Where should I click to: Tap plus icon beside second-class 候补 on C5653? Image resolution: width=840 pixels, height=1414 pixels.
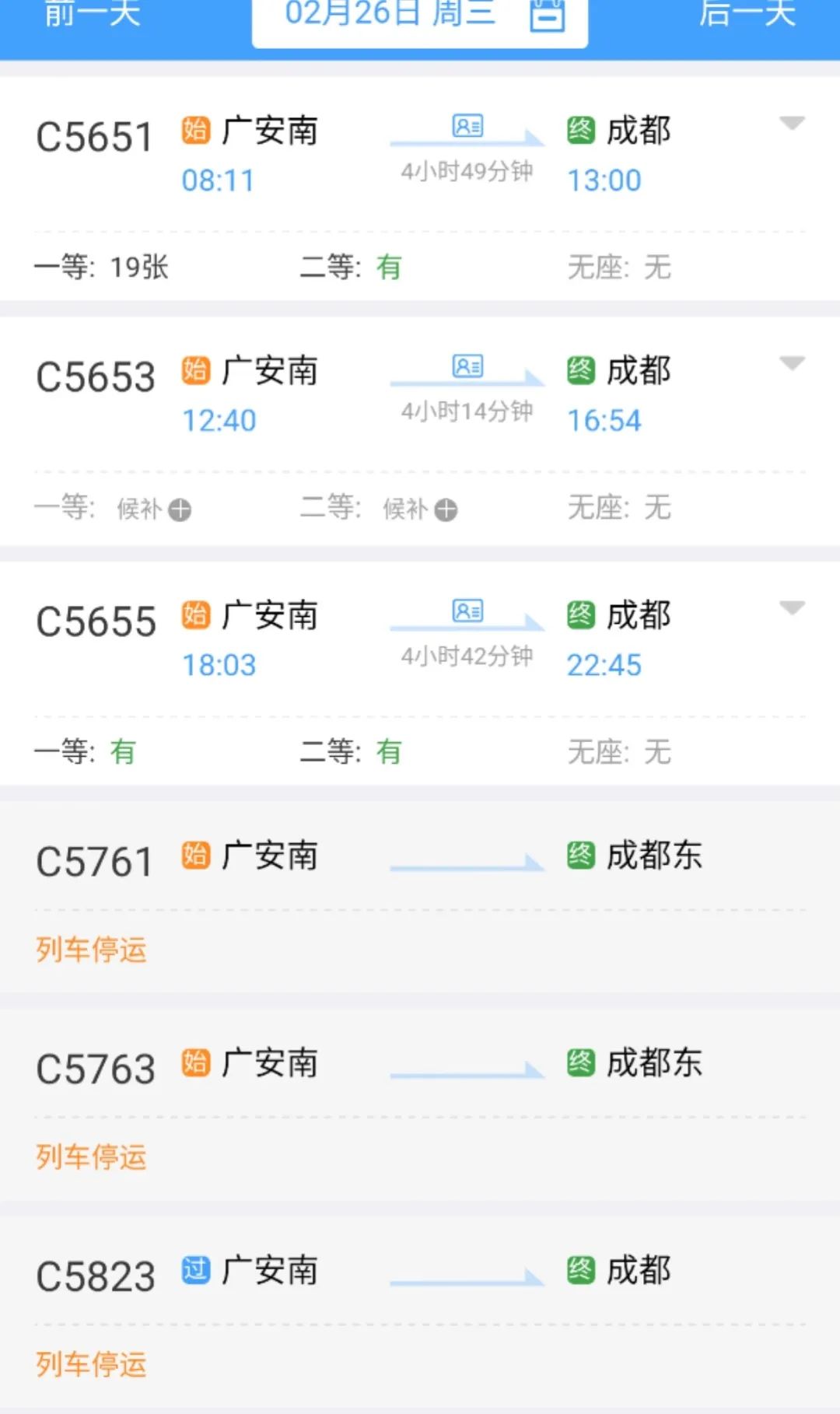446,509
